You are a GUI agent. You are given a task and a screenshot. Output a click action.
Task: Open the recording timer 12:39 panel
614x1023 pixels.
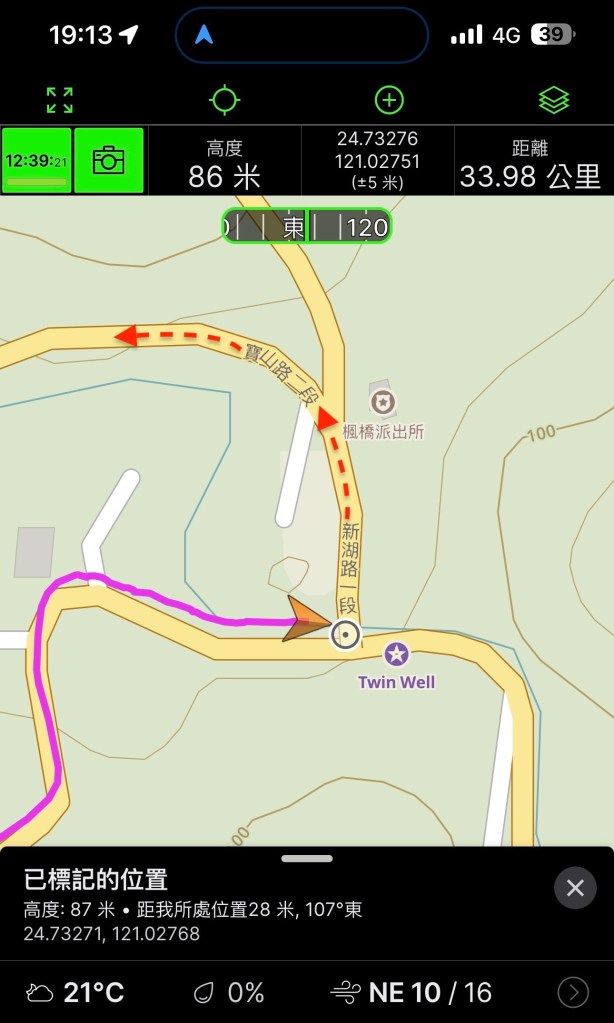coord(37,160)
